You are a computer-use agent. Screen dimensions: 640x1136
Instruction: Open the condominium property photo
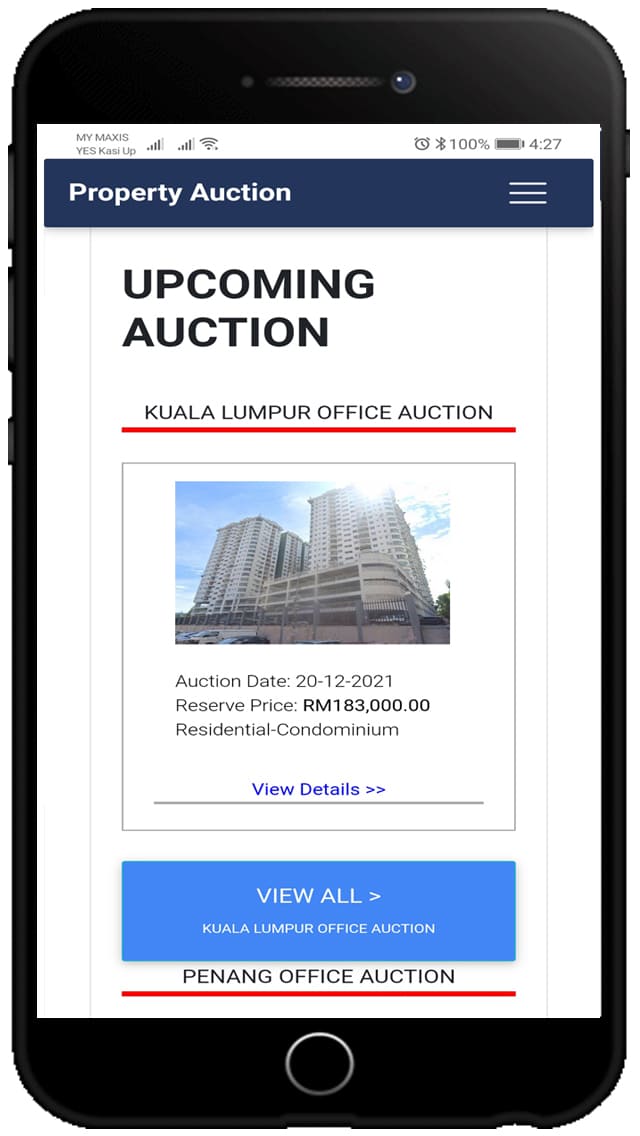pyautogui.click(x=312, y=562)
